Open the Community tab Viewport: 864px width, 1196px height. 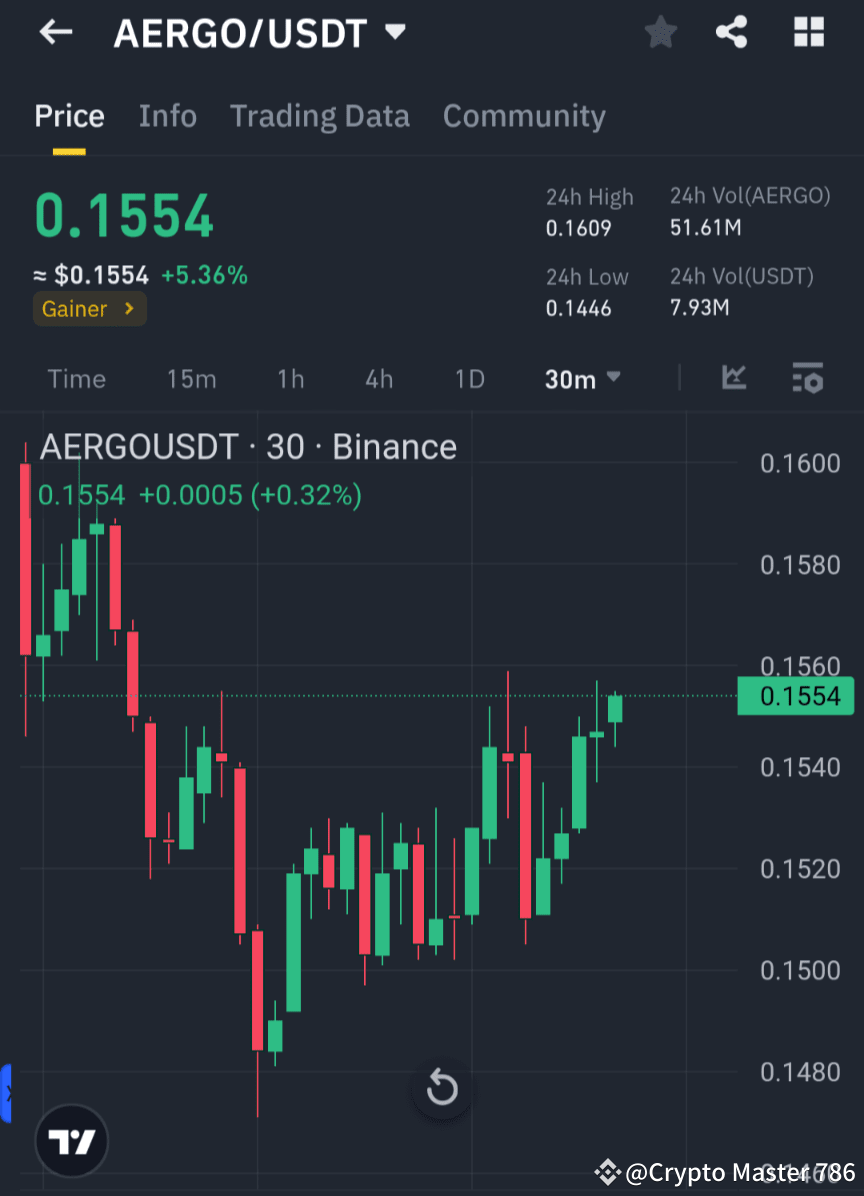pos(524,116)
